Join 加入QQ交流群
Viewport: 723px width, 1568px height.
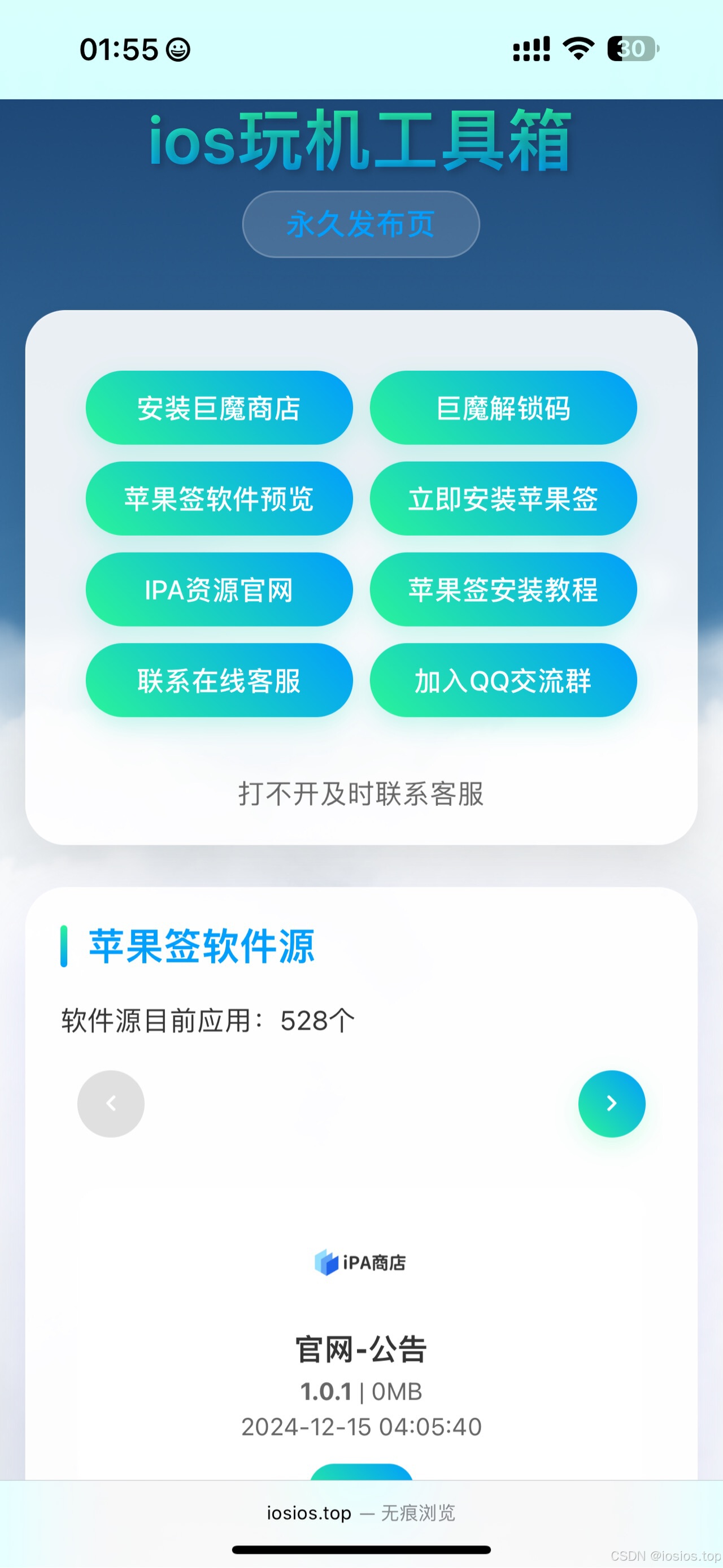click(503, 680)
